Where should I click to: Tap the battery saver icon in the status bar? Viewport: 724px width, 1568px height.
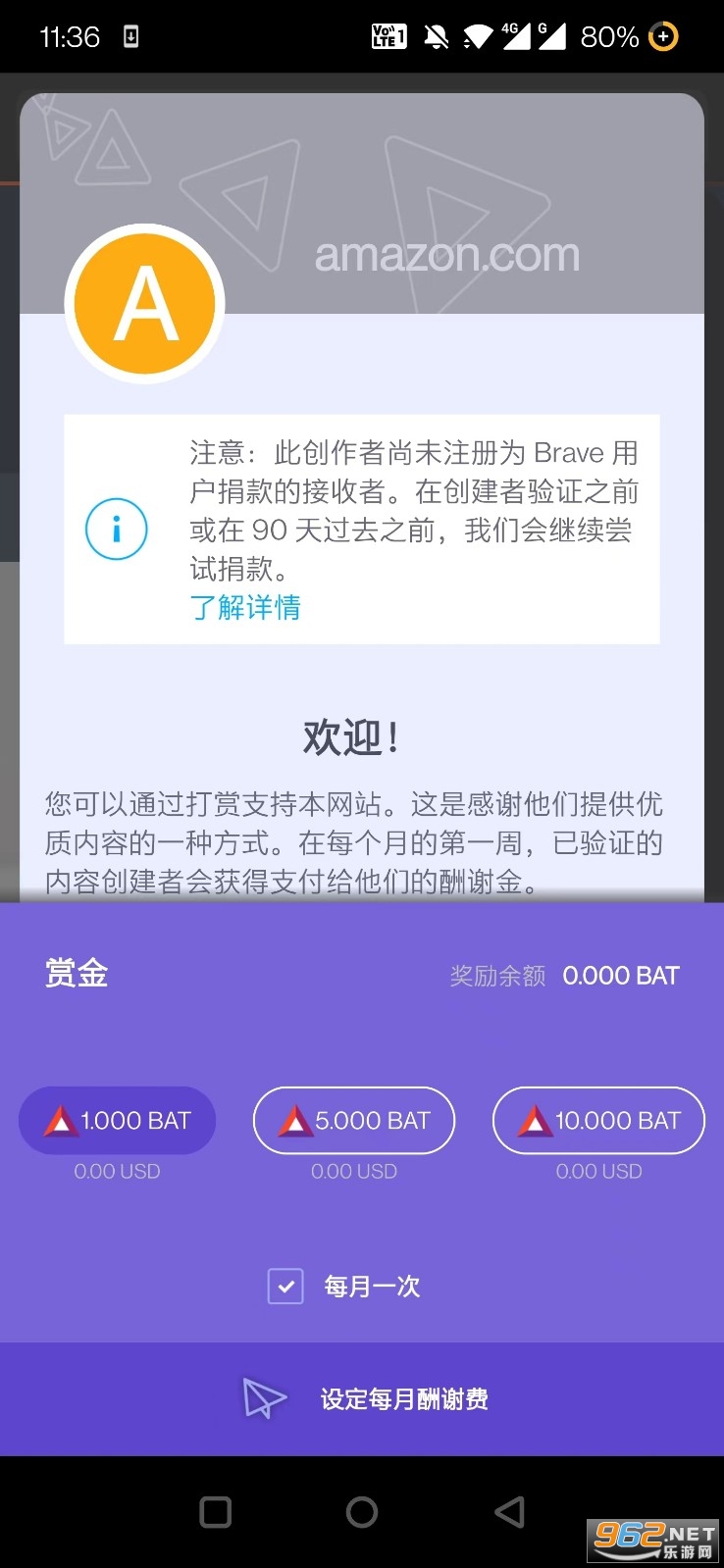click(x=663, y=35)
